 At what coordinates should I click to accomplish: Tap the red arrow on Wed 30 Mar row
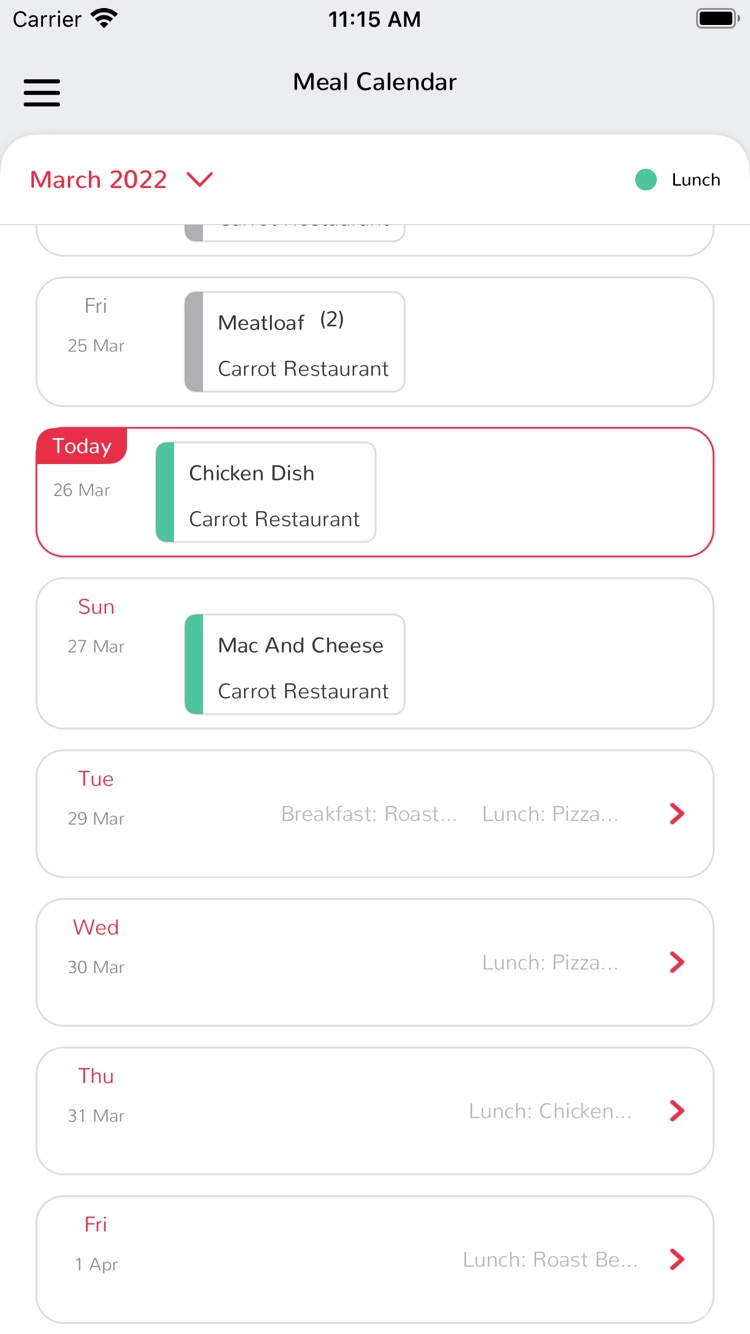[676, 962]
